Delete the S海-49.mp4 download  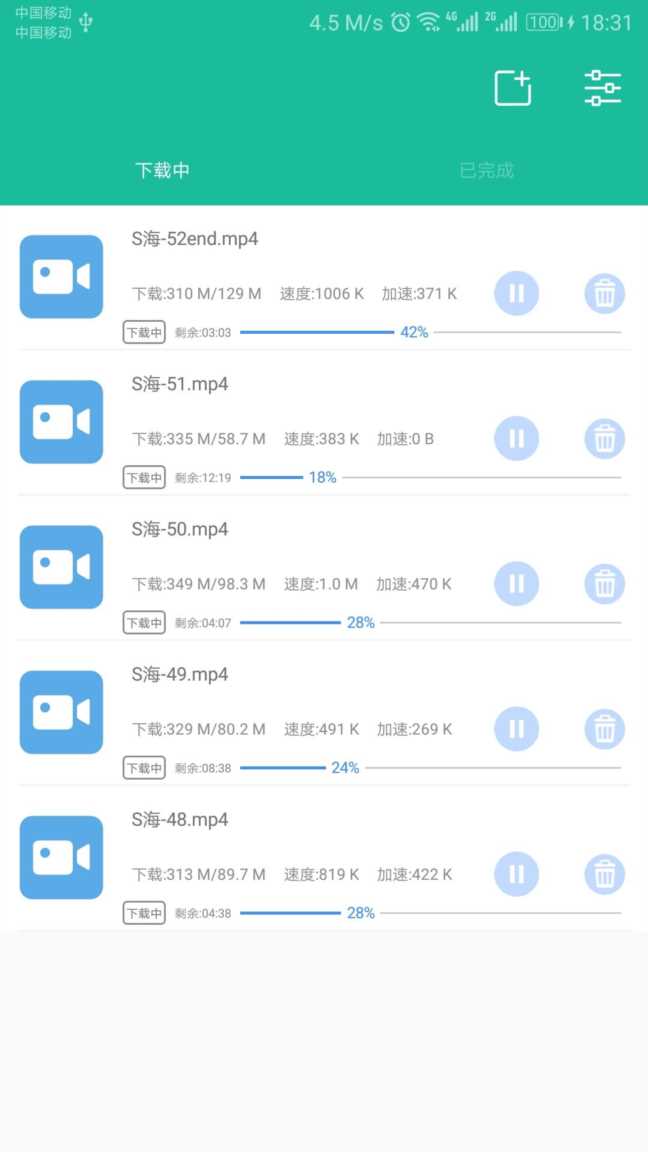click(x=605, y=729)
